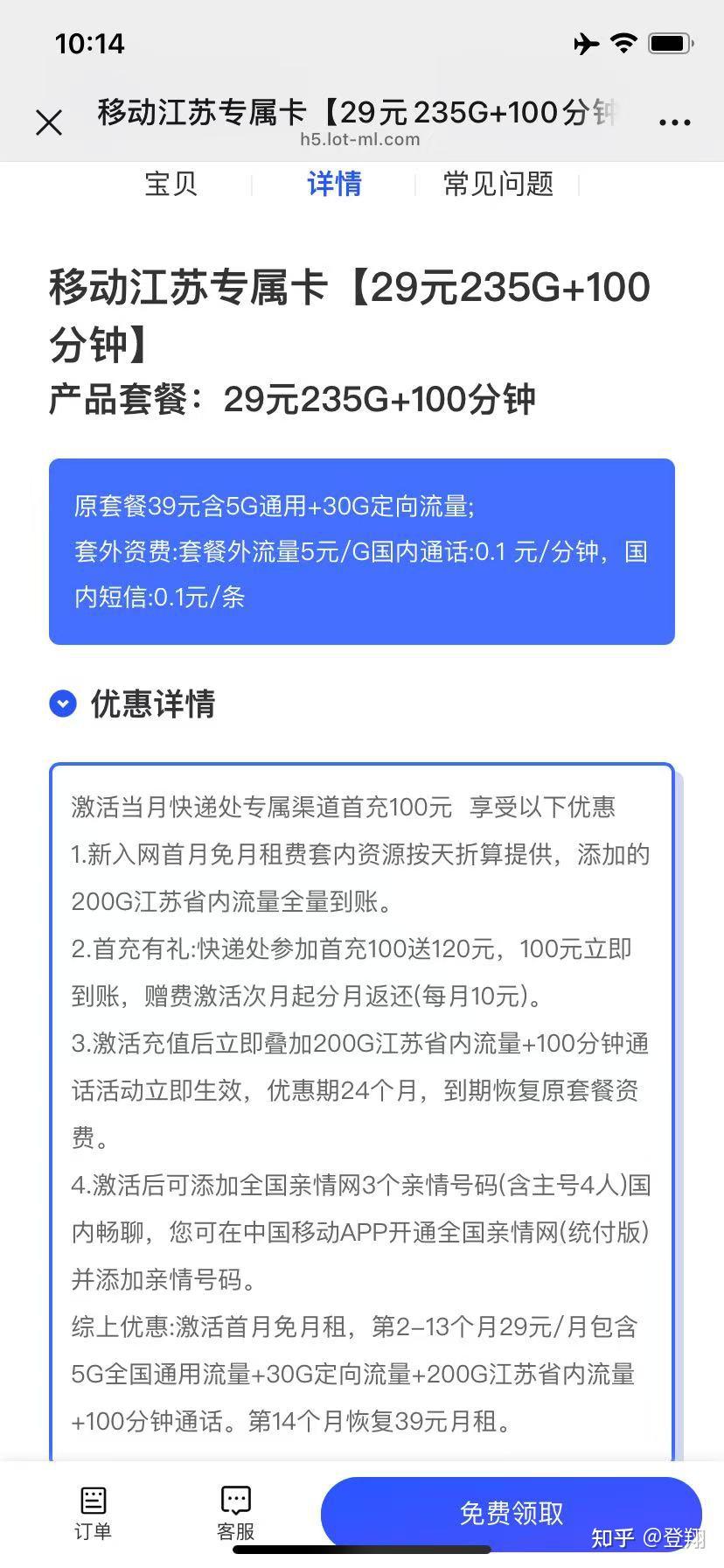Switch to the 详情 tab
This screenshot has width=724, height=1568.
click(333, 184)
